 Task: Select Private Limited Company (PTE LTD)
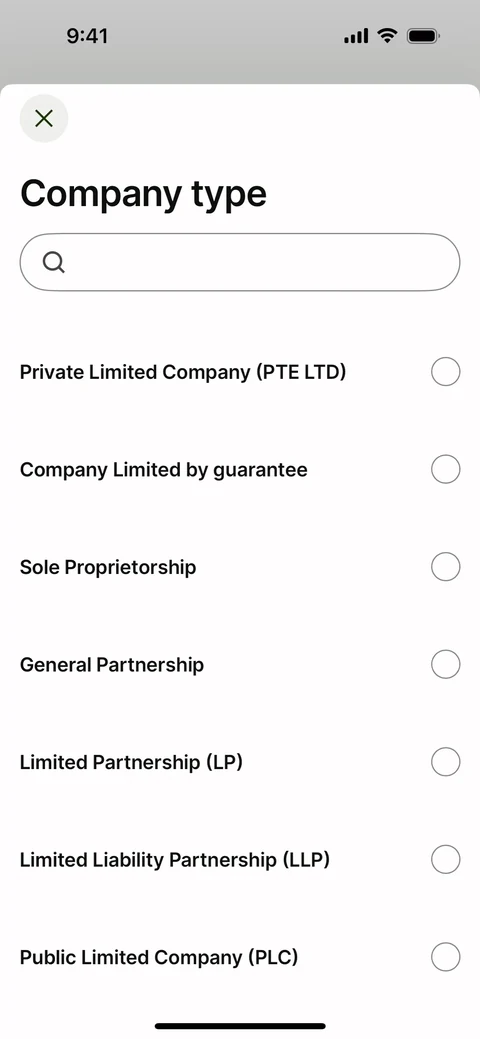point(240,372)
